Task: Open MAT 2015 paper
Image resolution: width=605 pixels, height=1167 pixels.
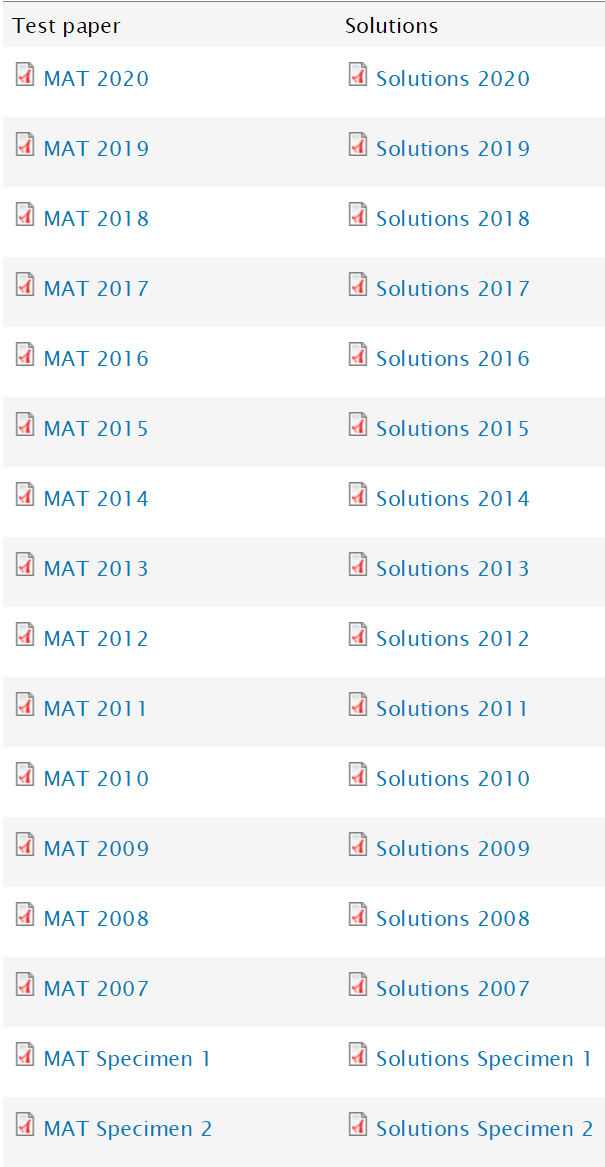Action: coord(96,429)
